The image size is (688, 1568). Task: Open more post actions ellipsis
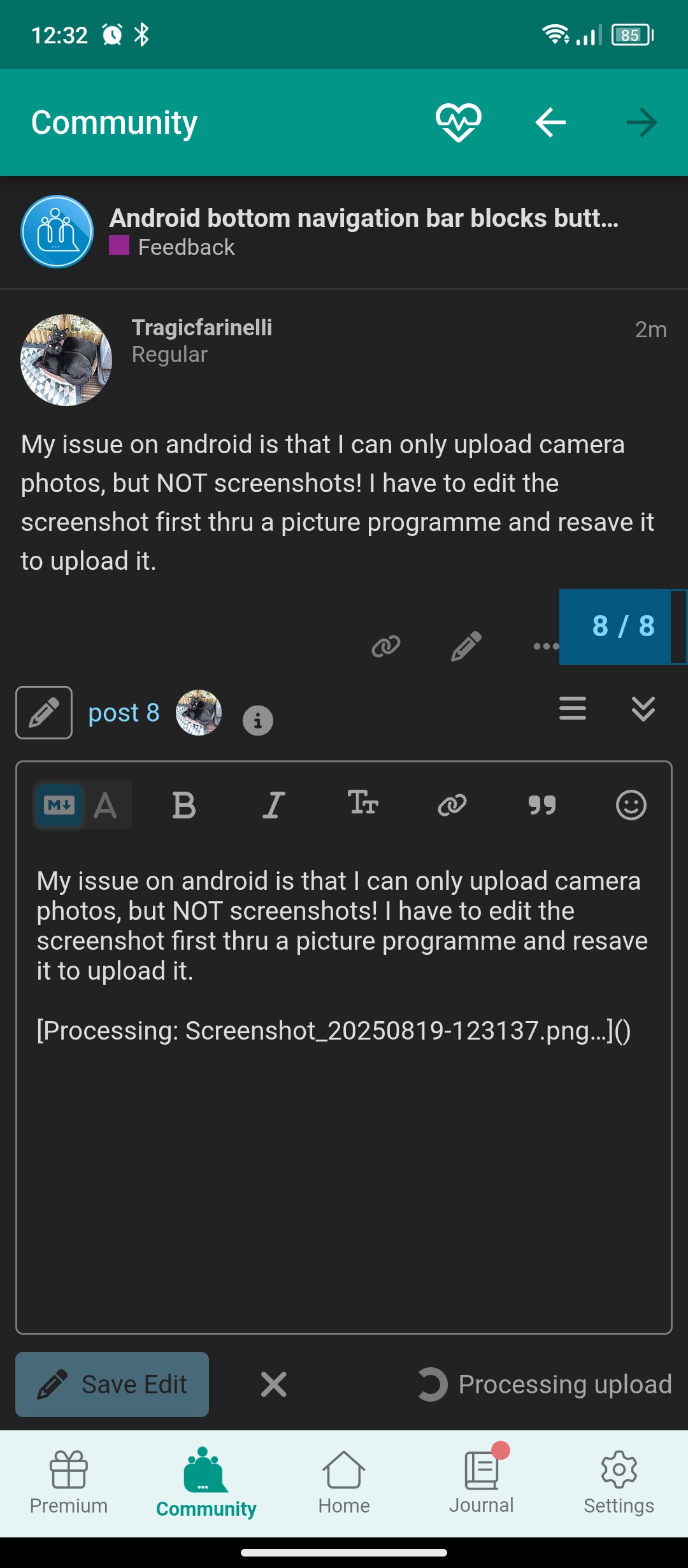tap(546, 646)
